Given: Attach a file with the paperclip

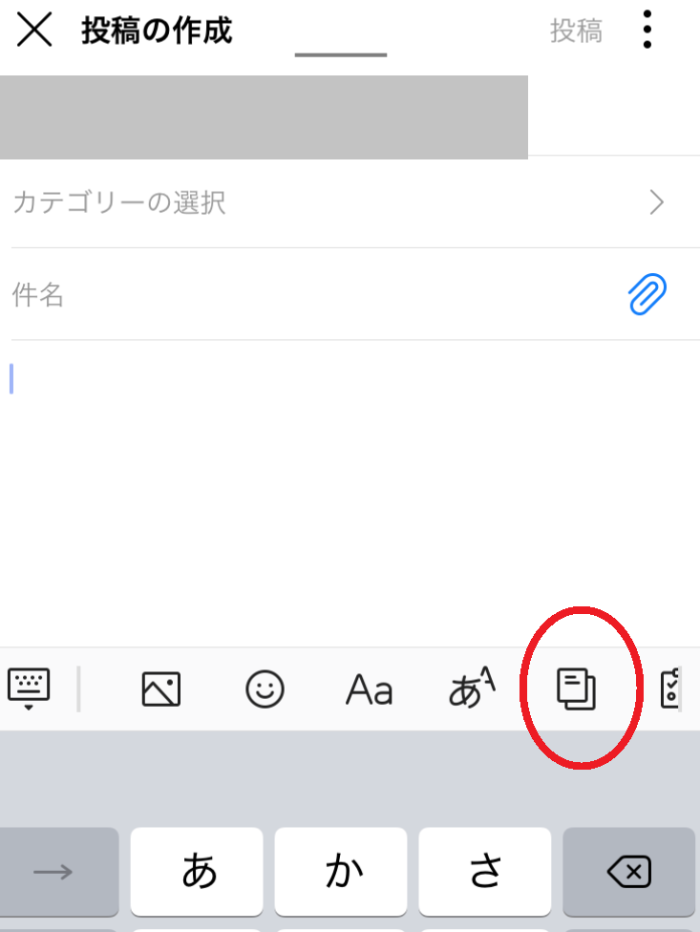Looking at the screenshot, I should coord(647,295).
